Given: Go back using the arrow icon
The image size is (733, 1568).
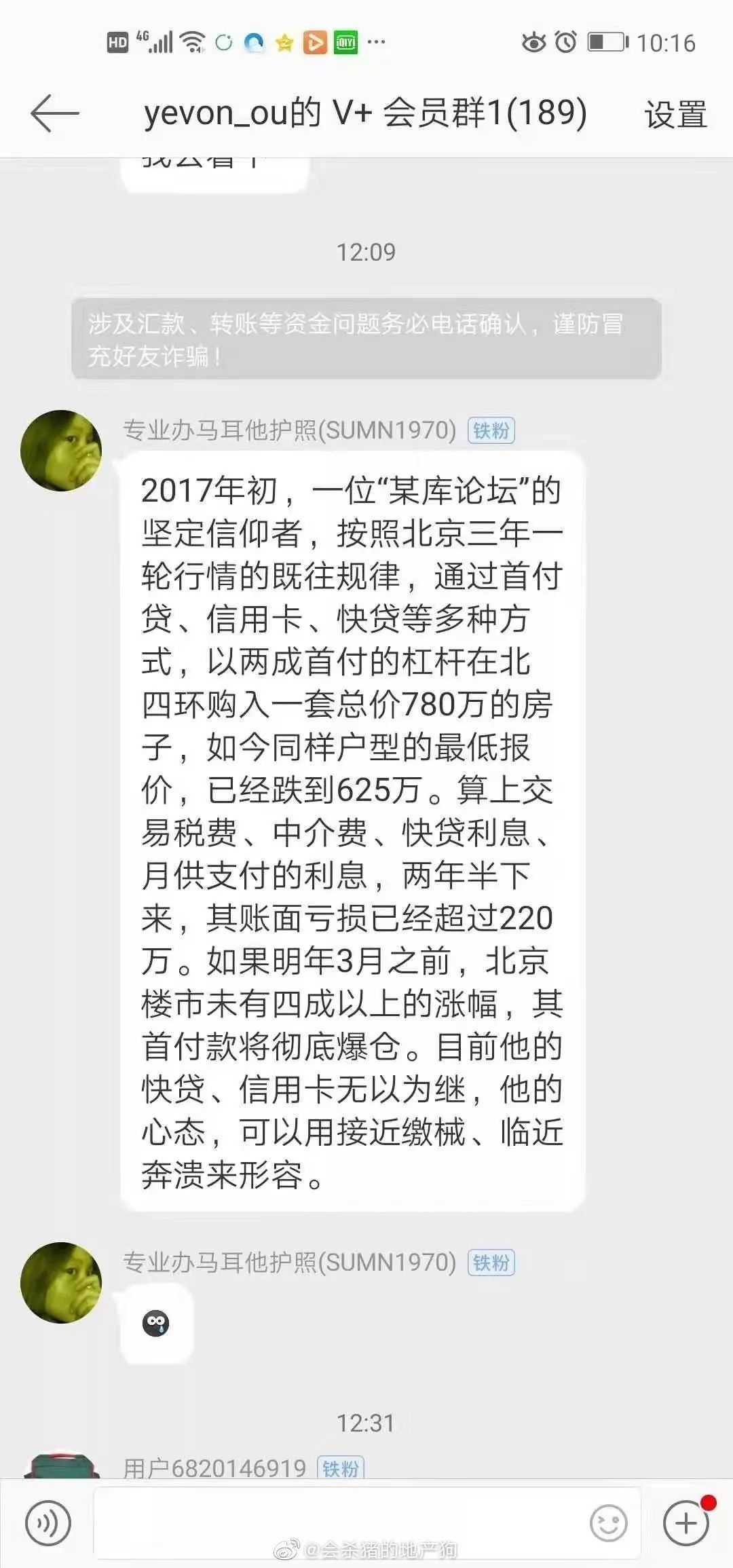Looking at the screenshot, I should pos(55,113).
